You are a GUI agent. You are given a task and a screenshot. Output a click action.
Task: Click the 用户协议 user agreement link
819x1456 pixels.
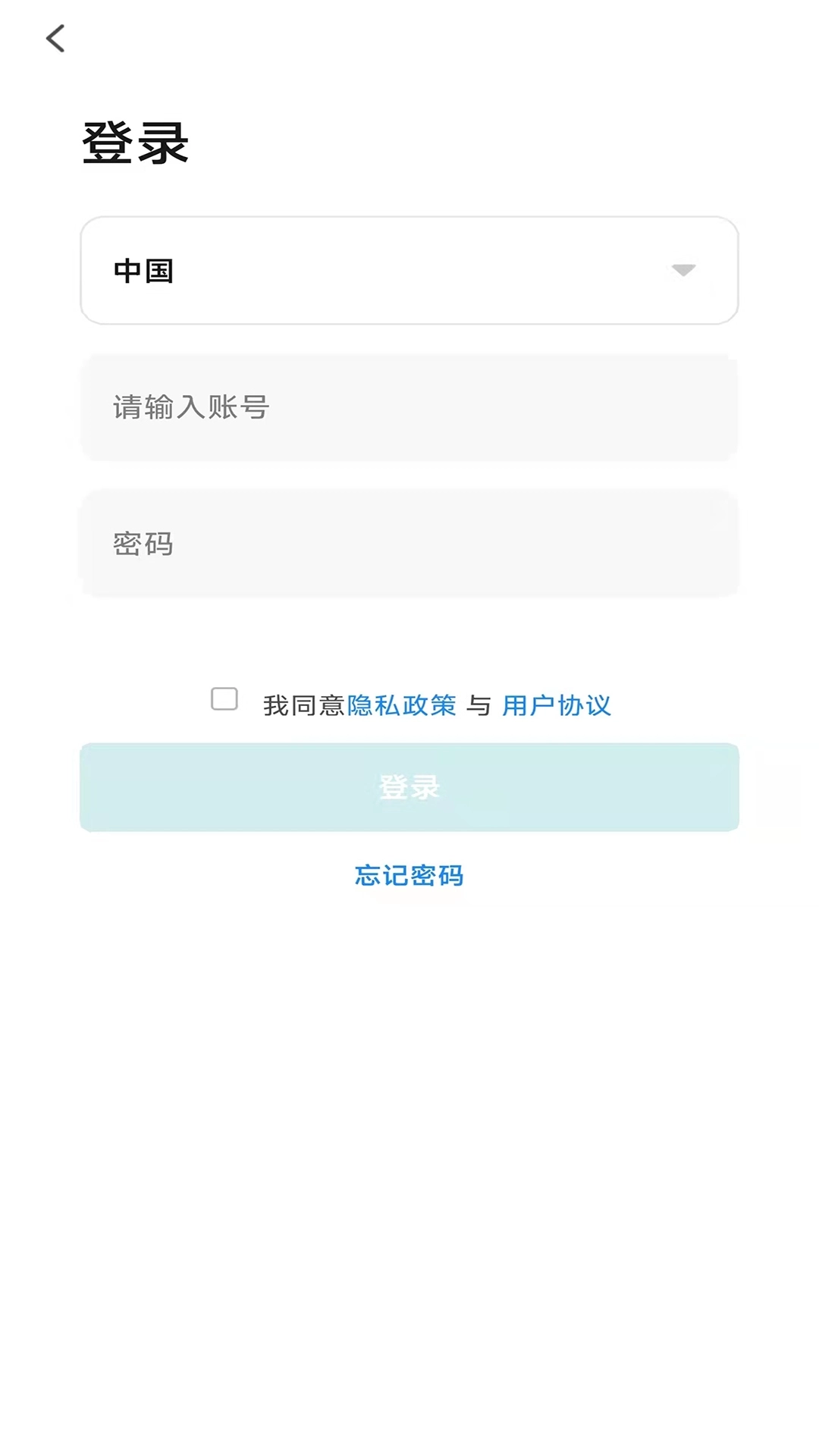(x=559, y=704)
